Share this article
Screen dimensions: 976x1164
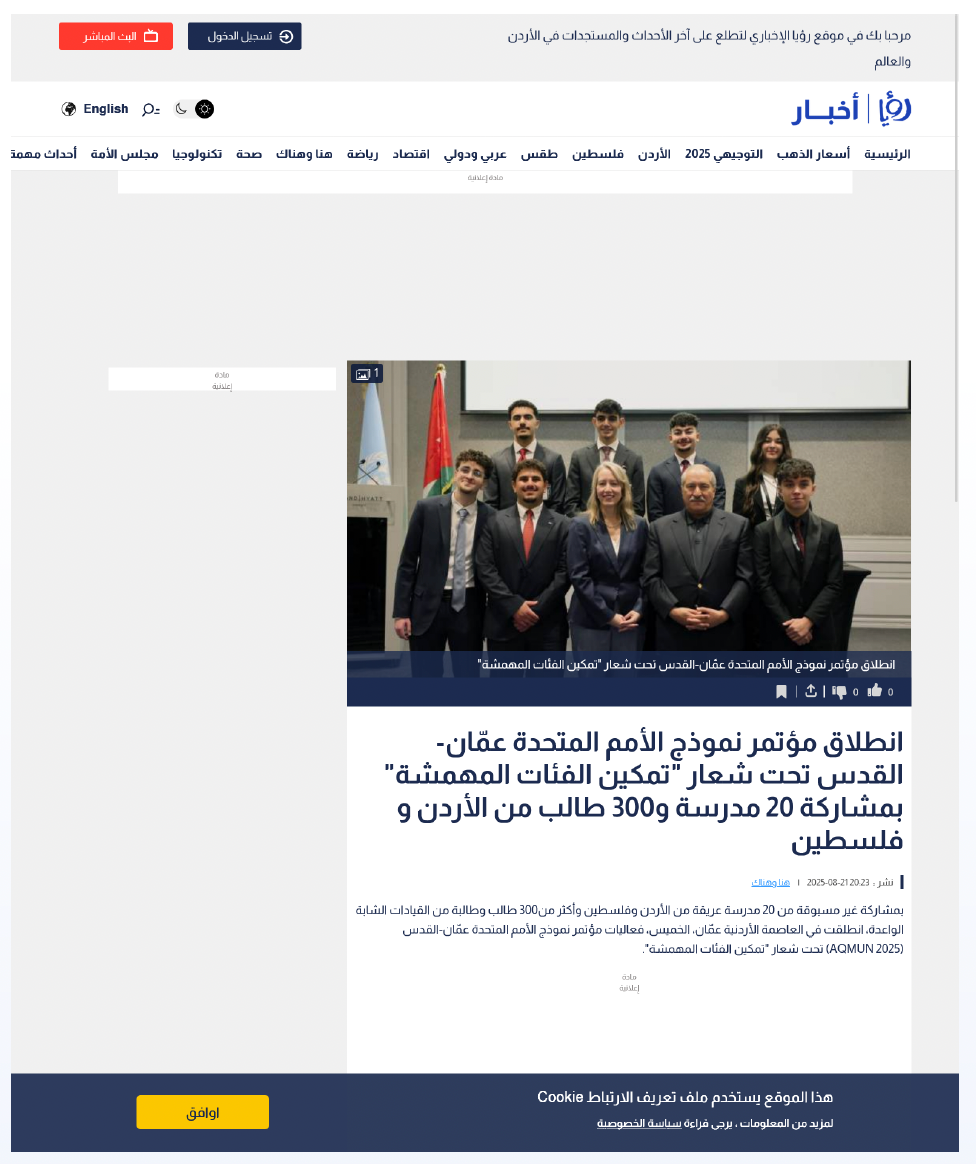pos(811,691)
